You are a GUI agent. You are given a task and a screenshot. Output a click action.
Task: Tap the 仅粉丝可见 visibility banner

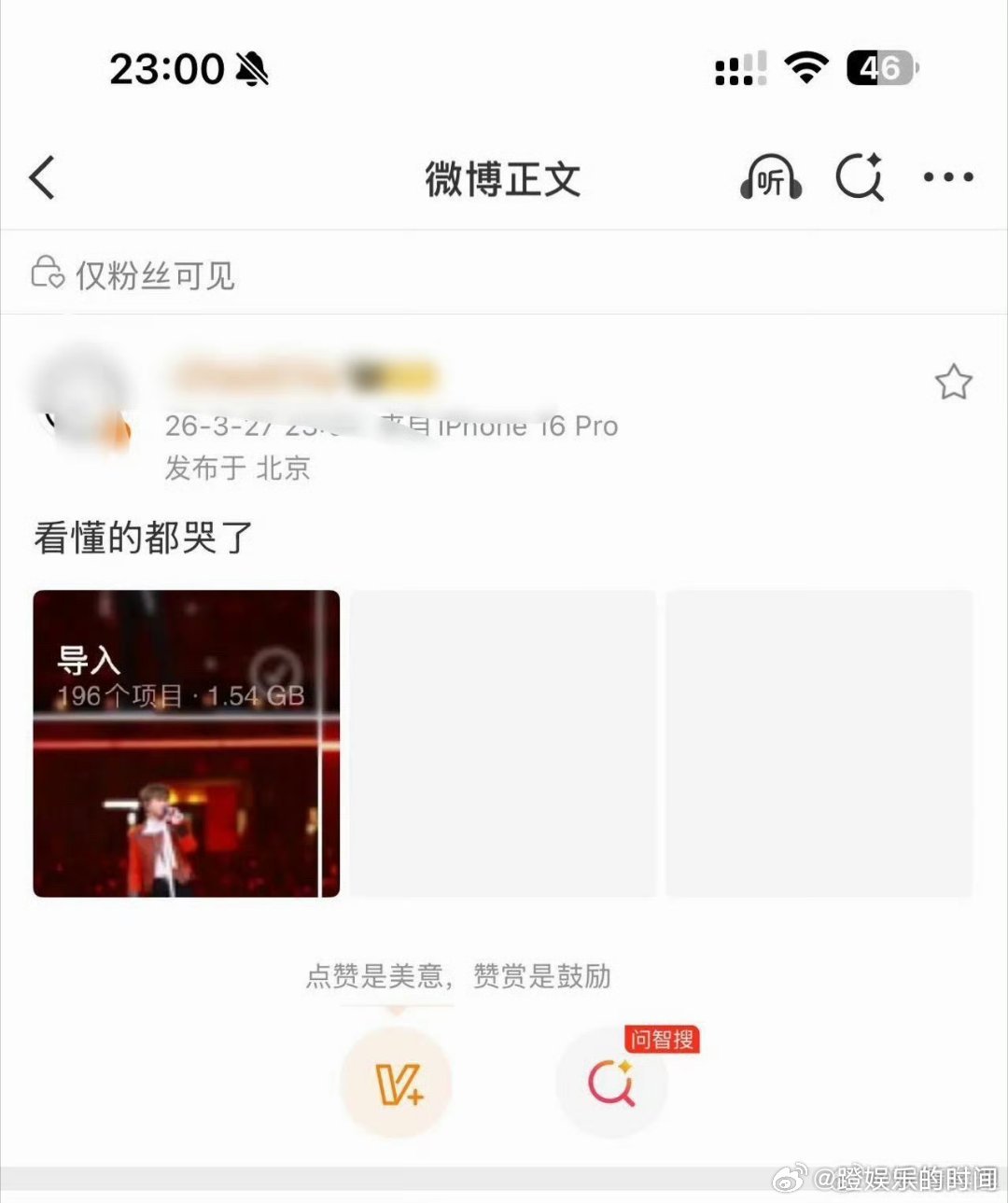click(x=154, y=273)
